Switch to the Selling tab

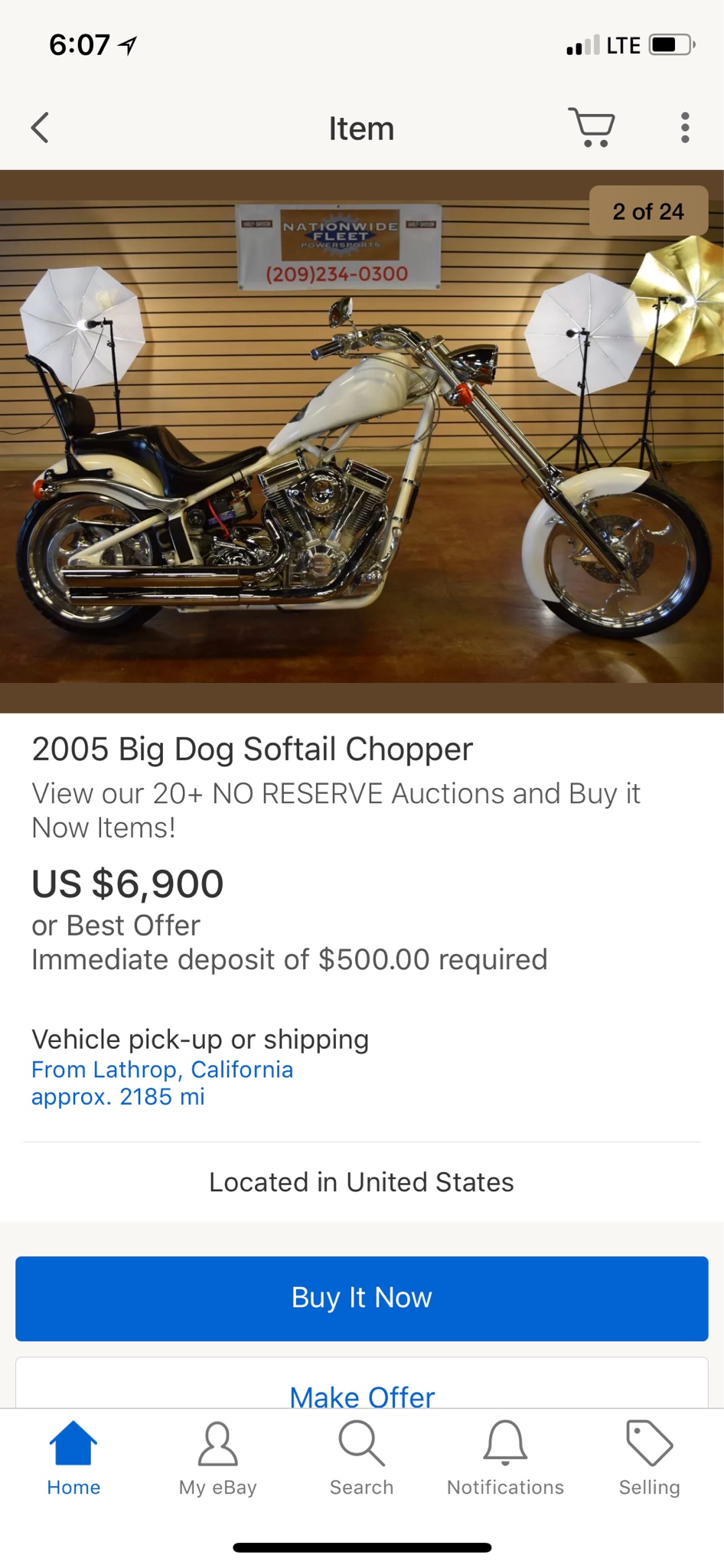(649, 1459)
